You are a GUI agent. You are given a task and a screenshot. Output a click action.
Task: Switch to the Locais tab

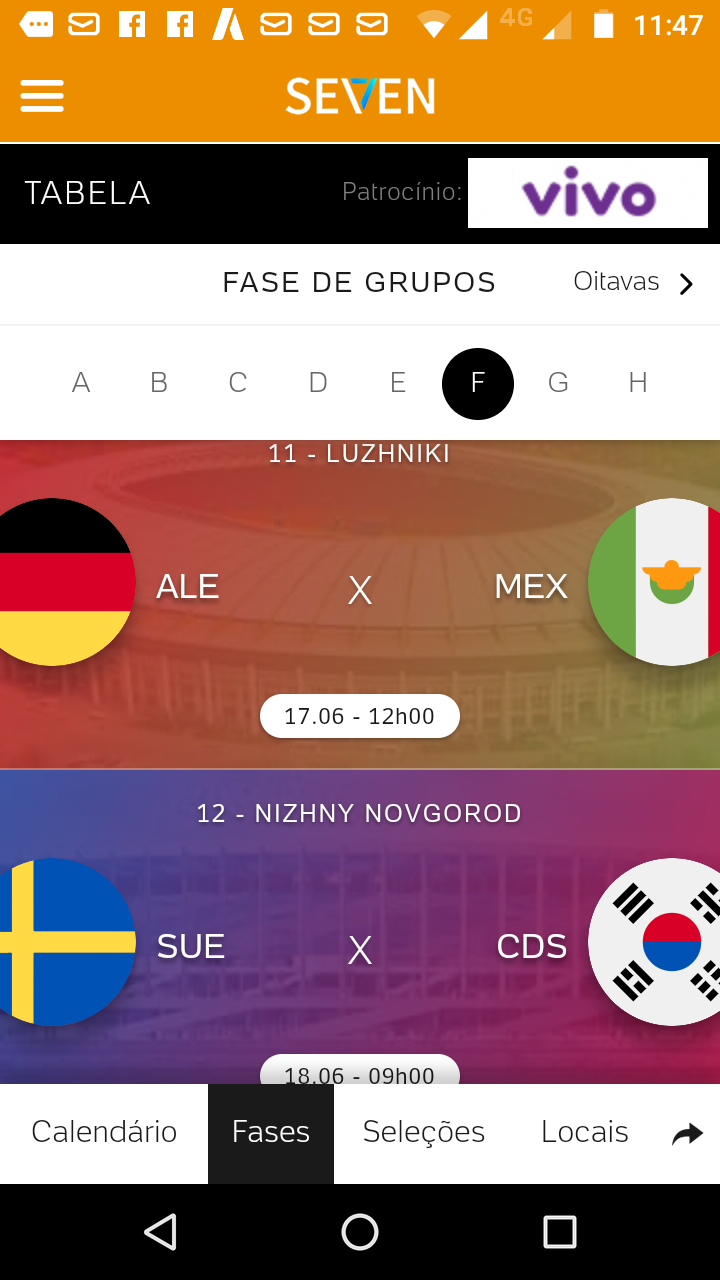click(584, 1132)
